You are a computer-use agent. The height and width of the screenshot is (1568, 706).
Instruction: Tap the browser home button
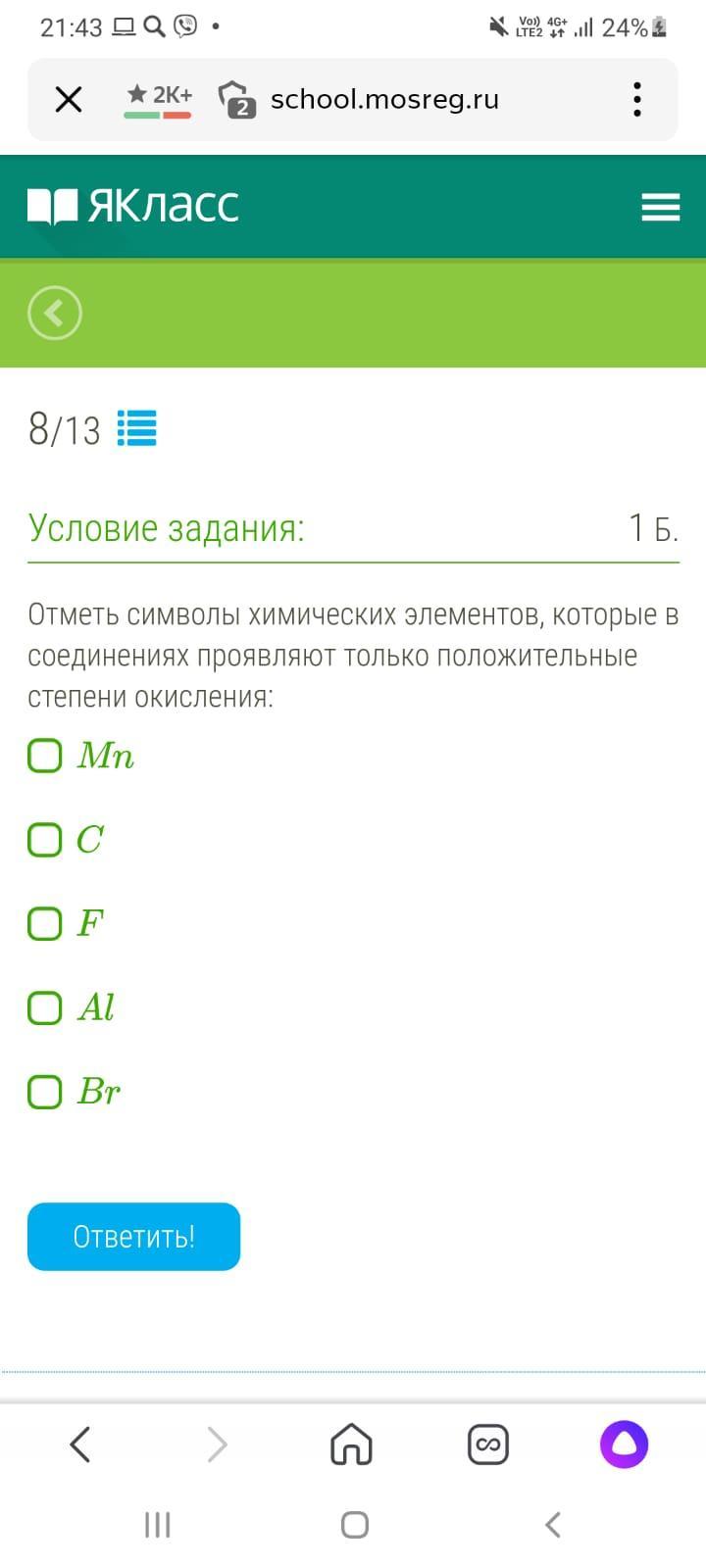point(352,1445)
